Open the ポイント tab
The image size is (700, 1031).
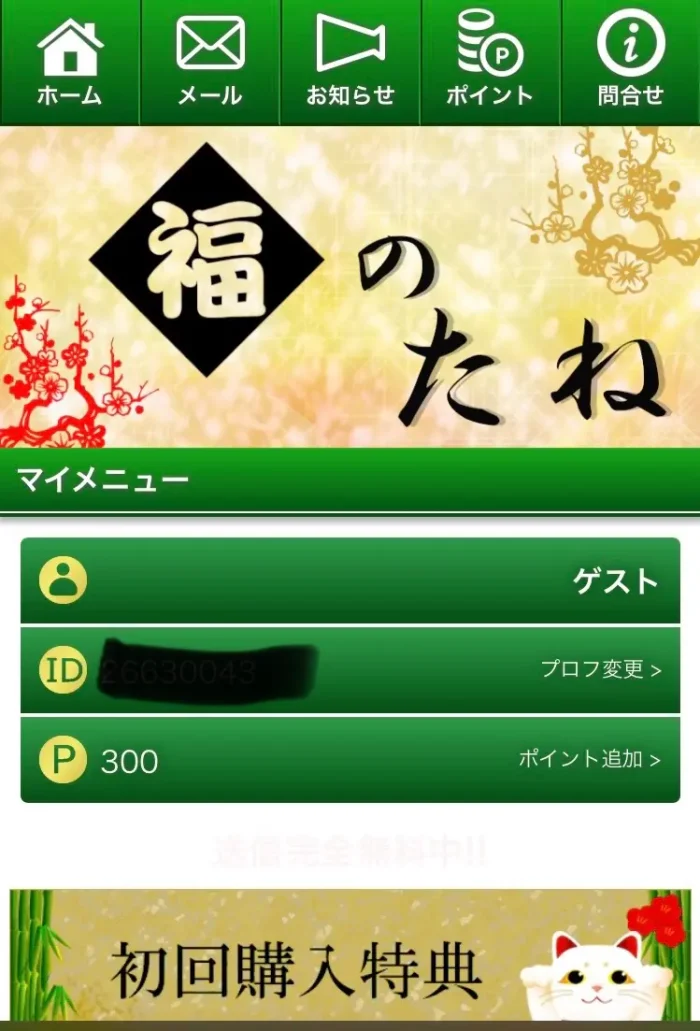(x=490, y=62)
